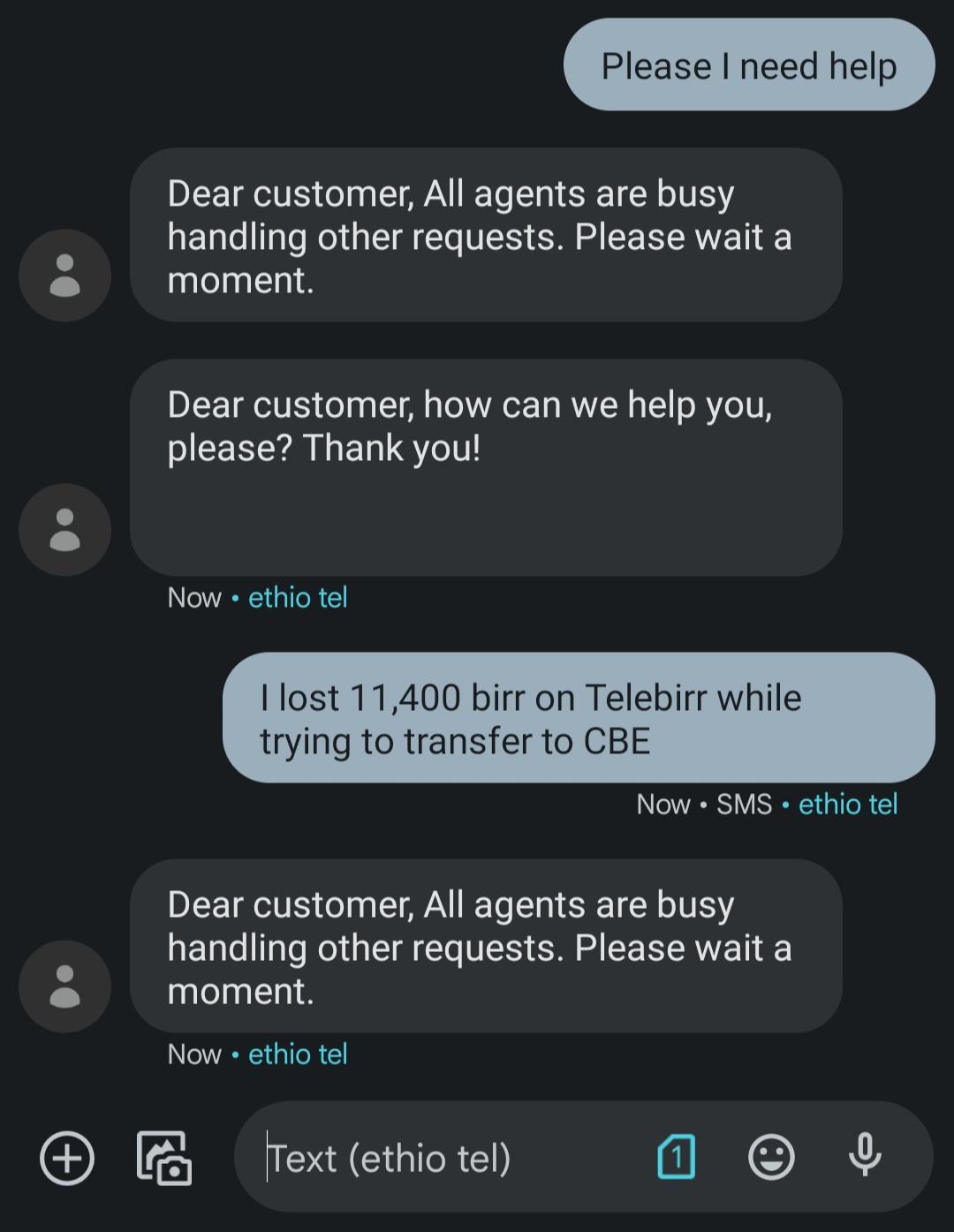Open the plus attachment menu

(x=67, y=1157)
